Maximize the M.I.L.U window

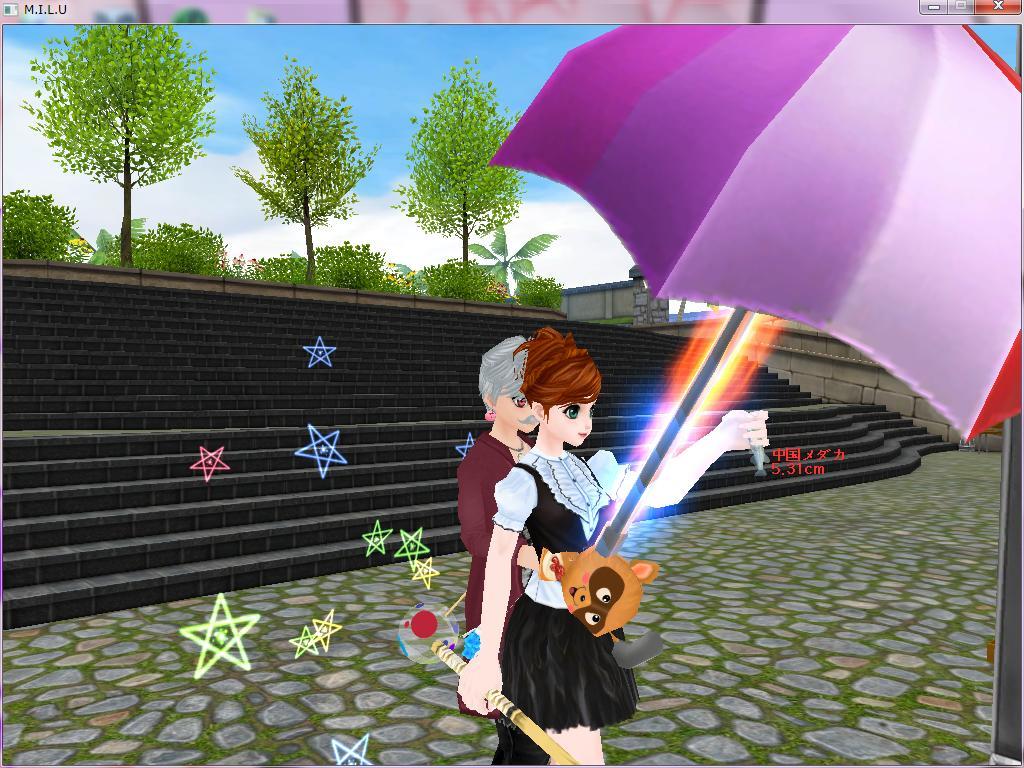(x=960, y=6)
